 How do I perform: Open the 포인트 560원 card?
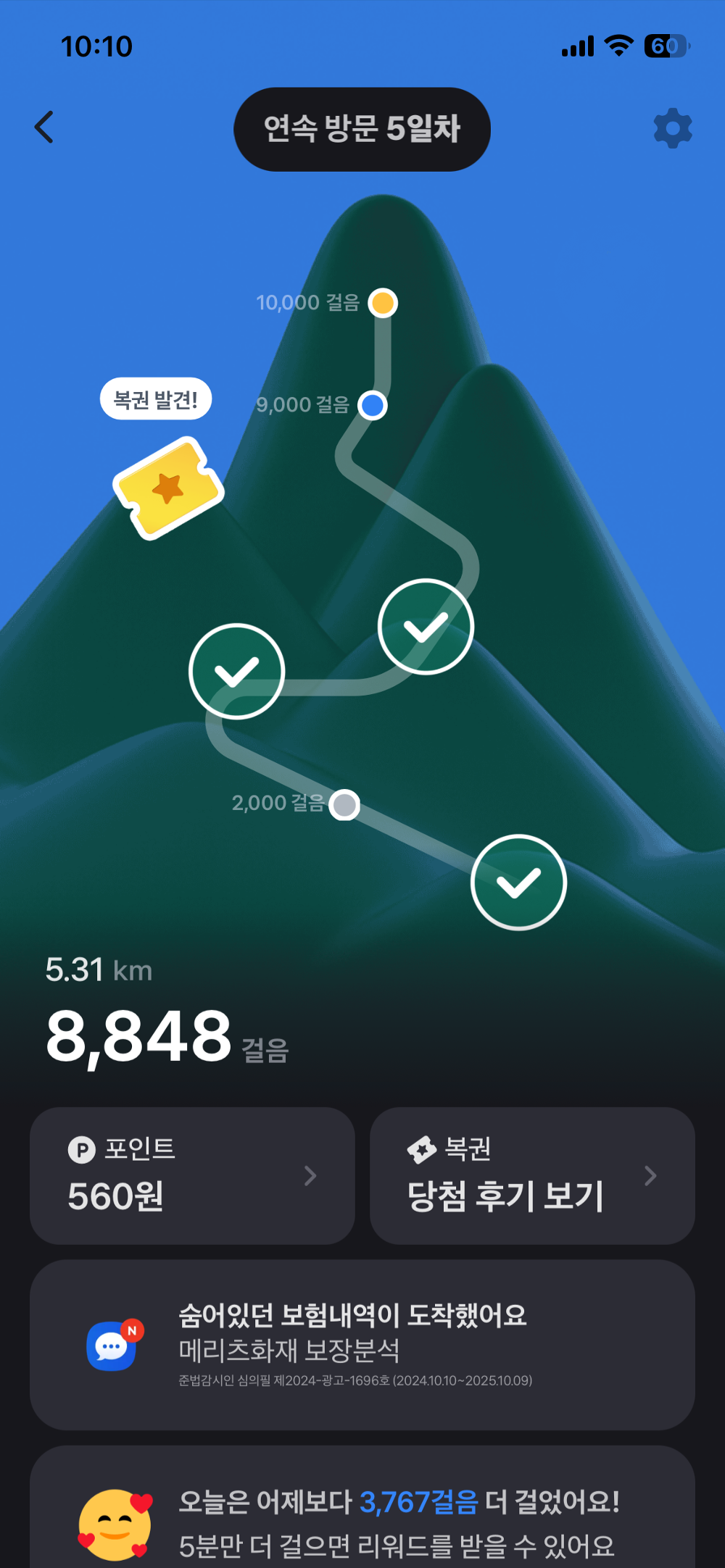tap(192, 1175)
